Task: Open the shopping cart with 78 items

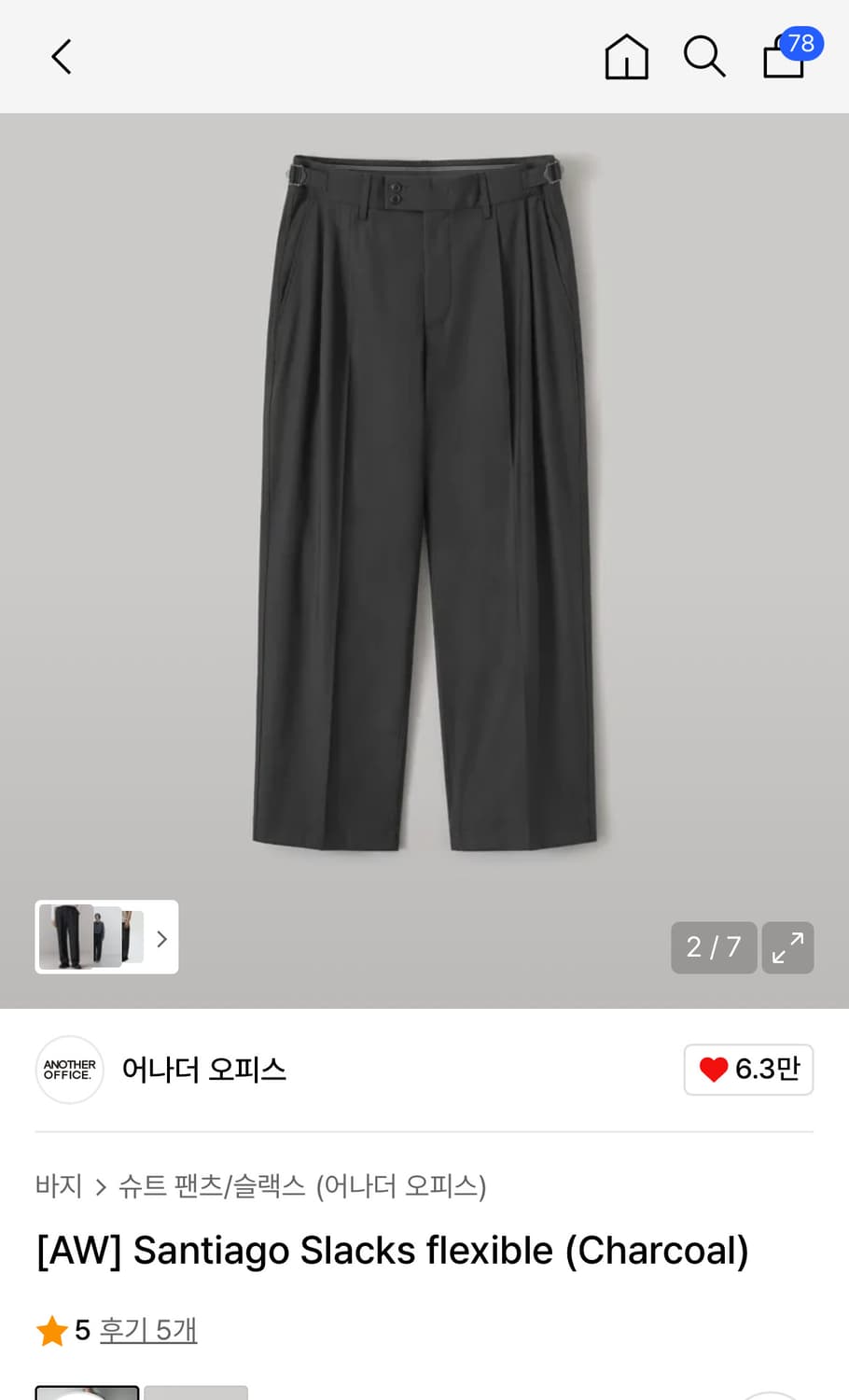Action: [x=783, y=58]
